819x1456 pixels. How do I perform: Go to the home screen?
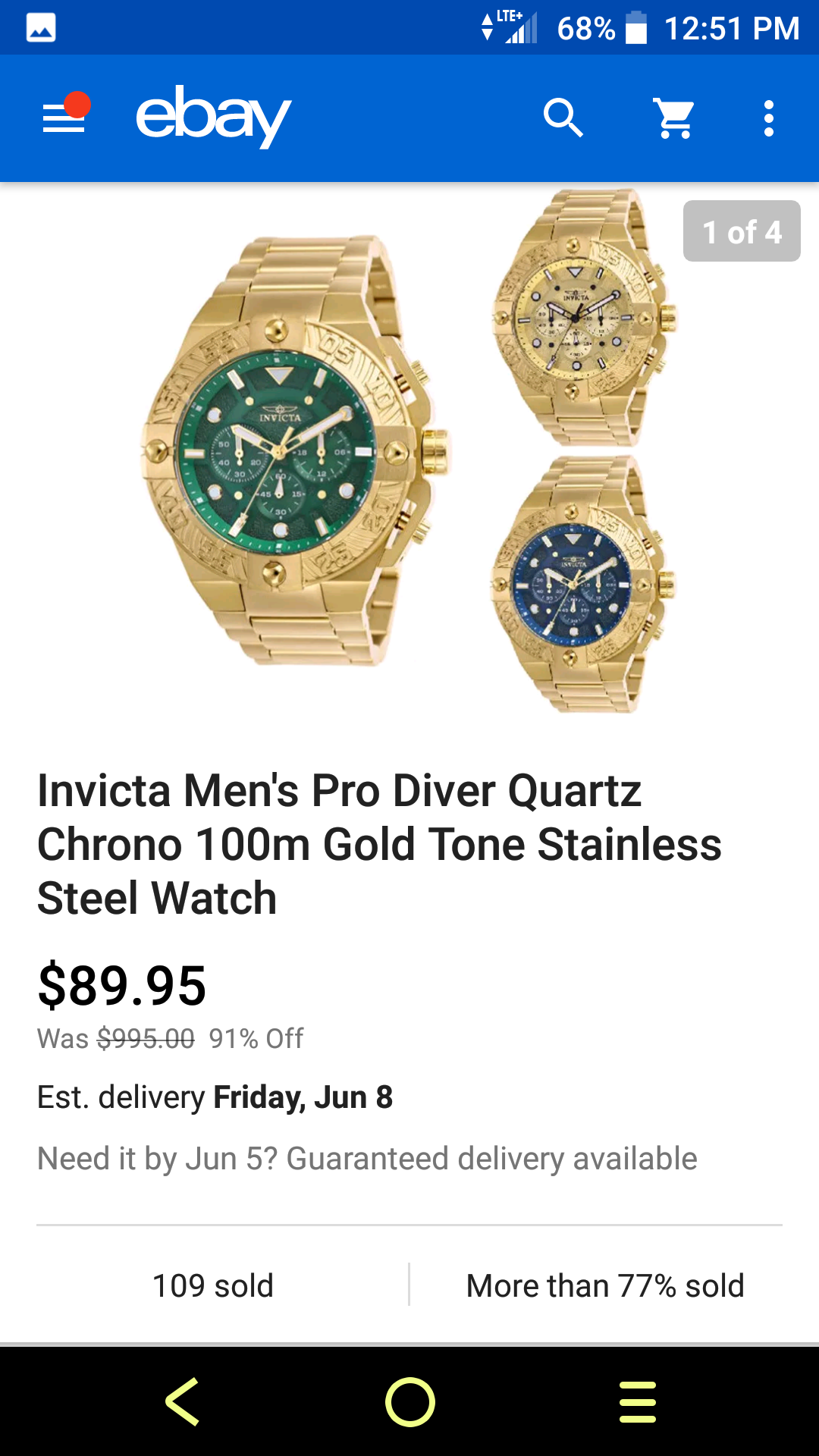click(409, 1401)
